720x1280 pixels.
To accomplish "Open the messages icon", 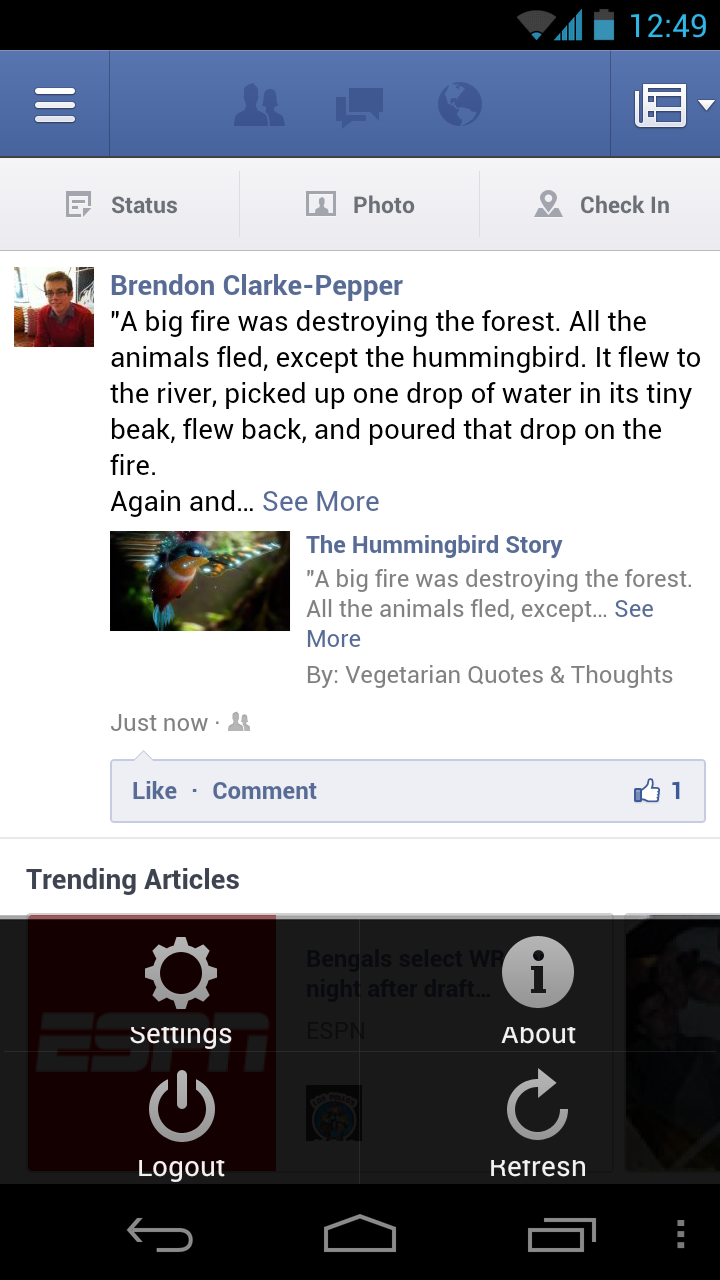I will [359, 106].
